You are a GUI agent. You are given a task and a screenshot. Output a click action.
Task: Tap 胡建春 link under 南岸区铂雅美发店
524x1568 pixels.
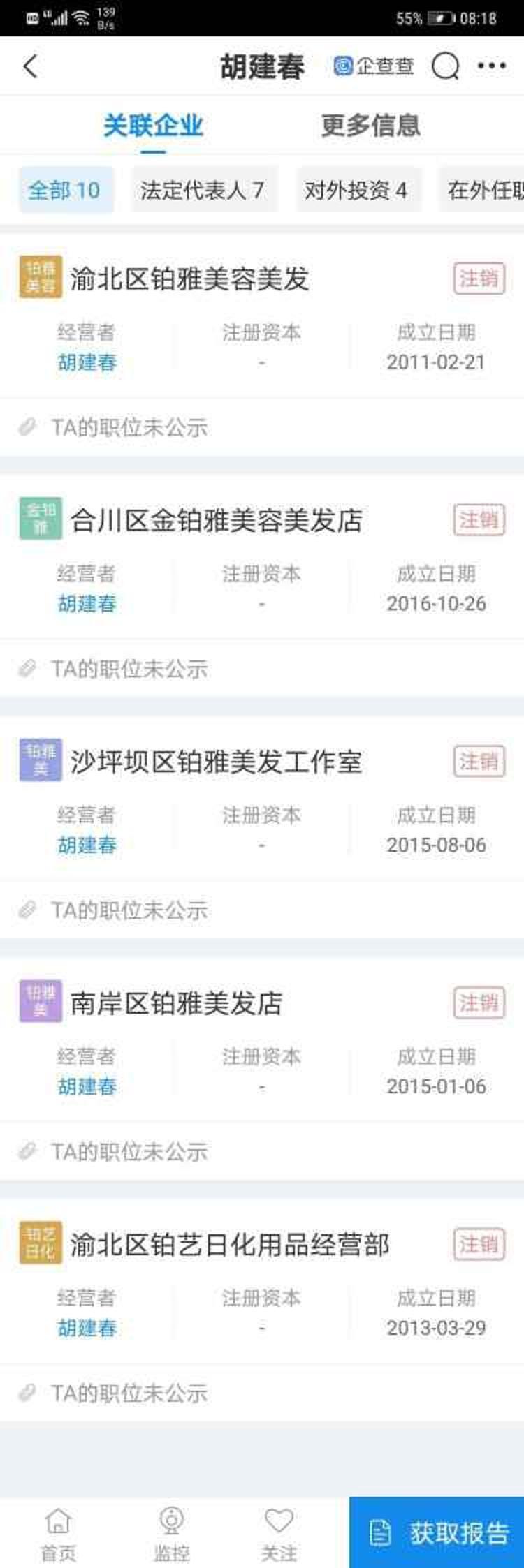click(x=87, y=1086)
